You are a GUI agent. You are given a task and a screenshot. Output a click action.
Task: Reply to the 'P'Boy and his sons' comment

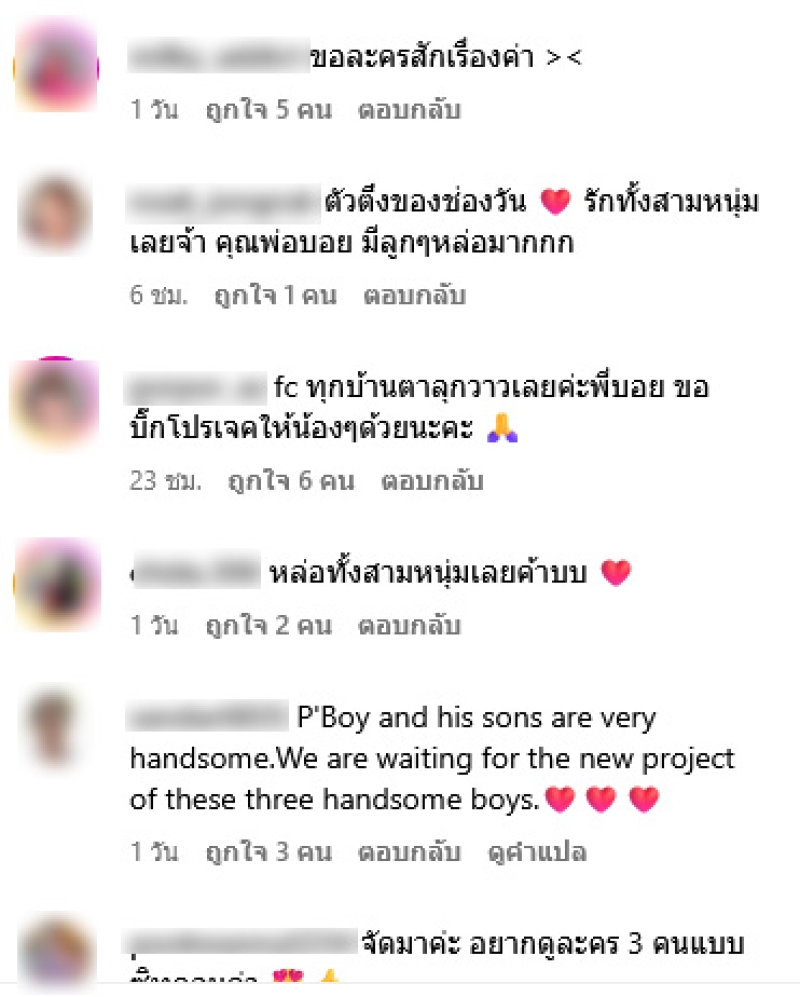[409, 853]
